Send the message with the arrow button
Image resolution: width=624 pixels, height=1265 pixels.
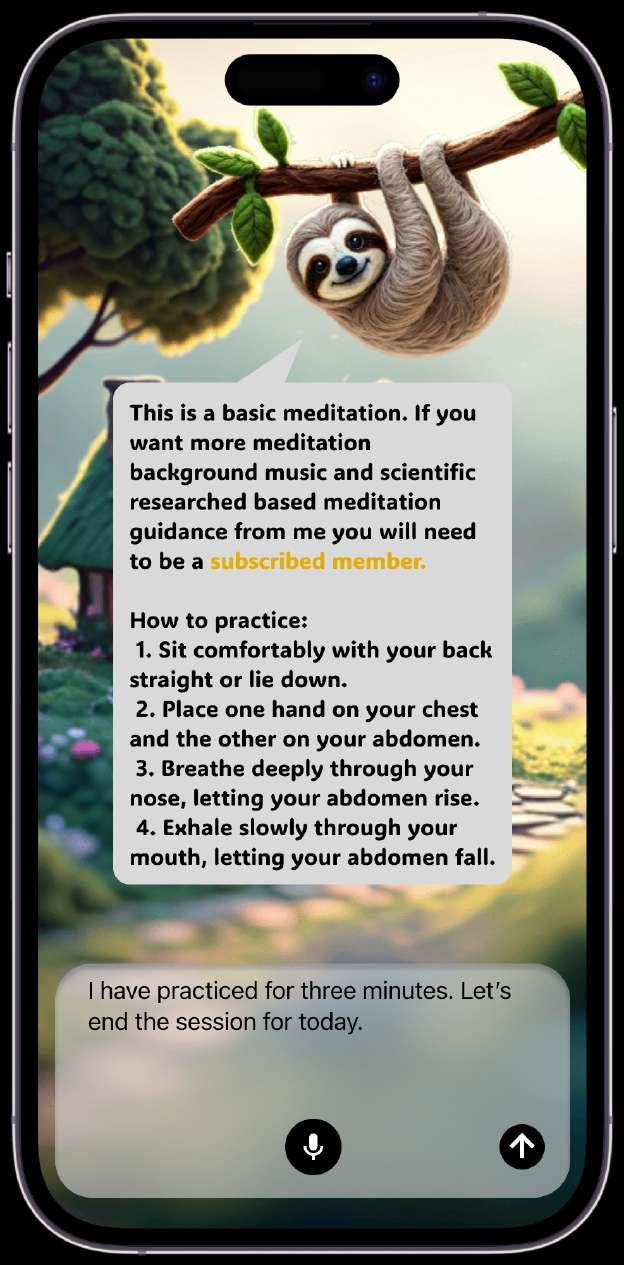click(x=522, y=1146)
